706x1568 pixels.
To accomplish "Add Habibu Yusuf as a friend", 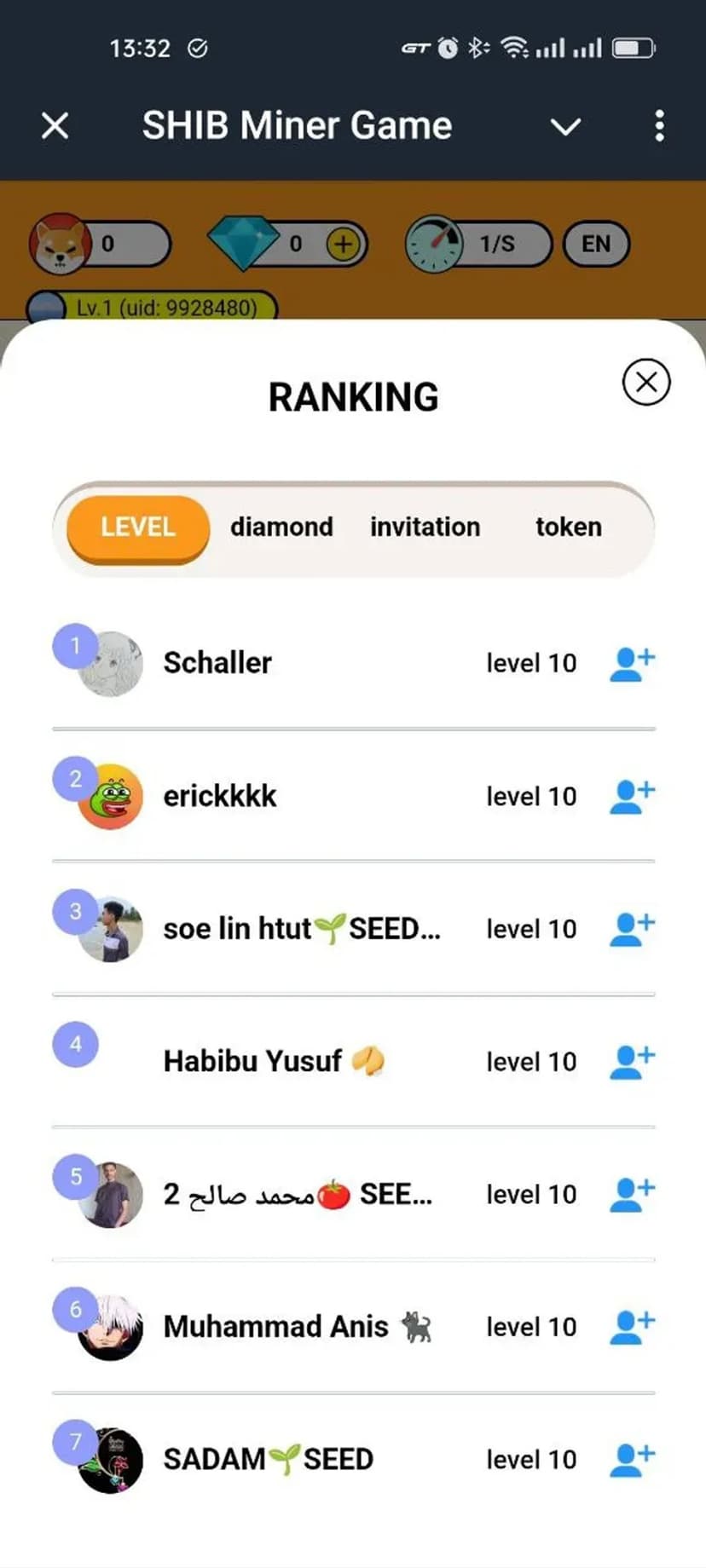I will pos(632,1062).
